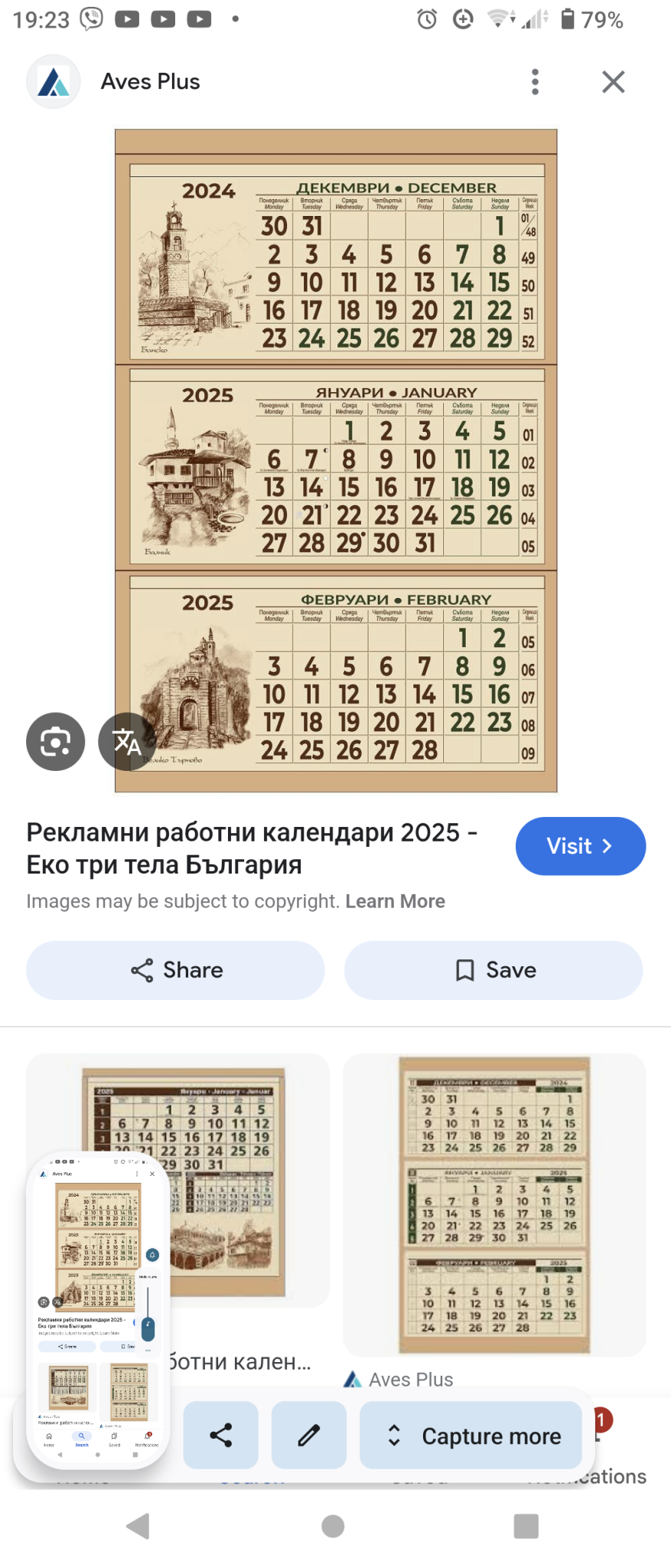Open the Learn More copyright link
This screenshot has height=1568, width=671.
(395, 901)
